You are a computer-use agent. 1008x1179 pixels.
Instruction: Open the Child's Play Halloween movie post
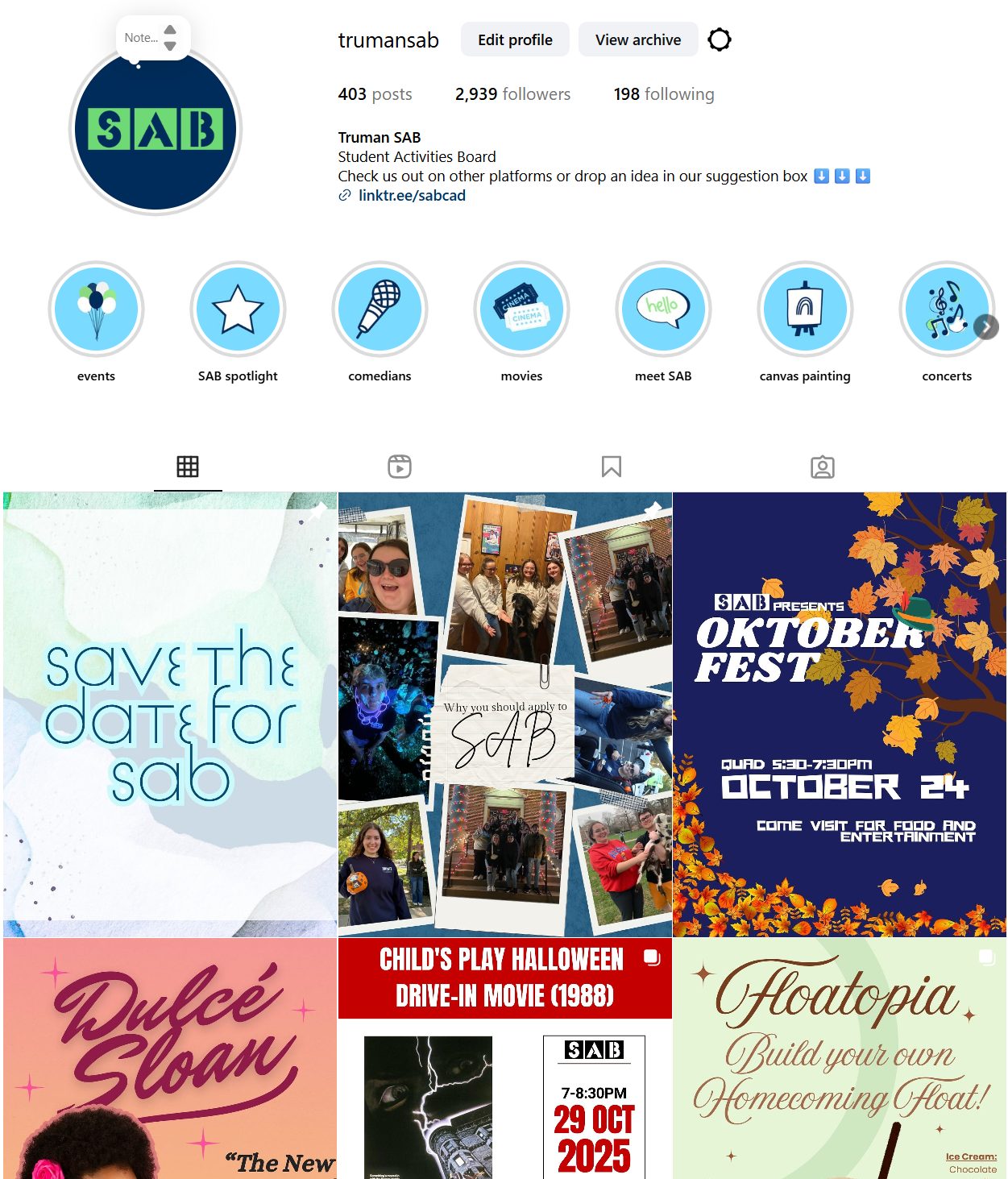pos(504,1057)
